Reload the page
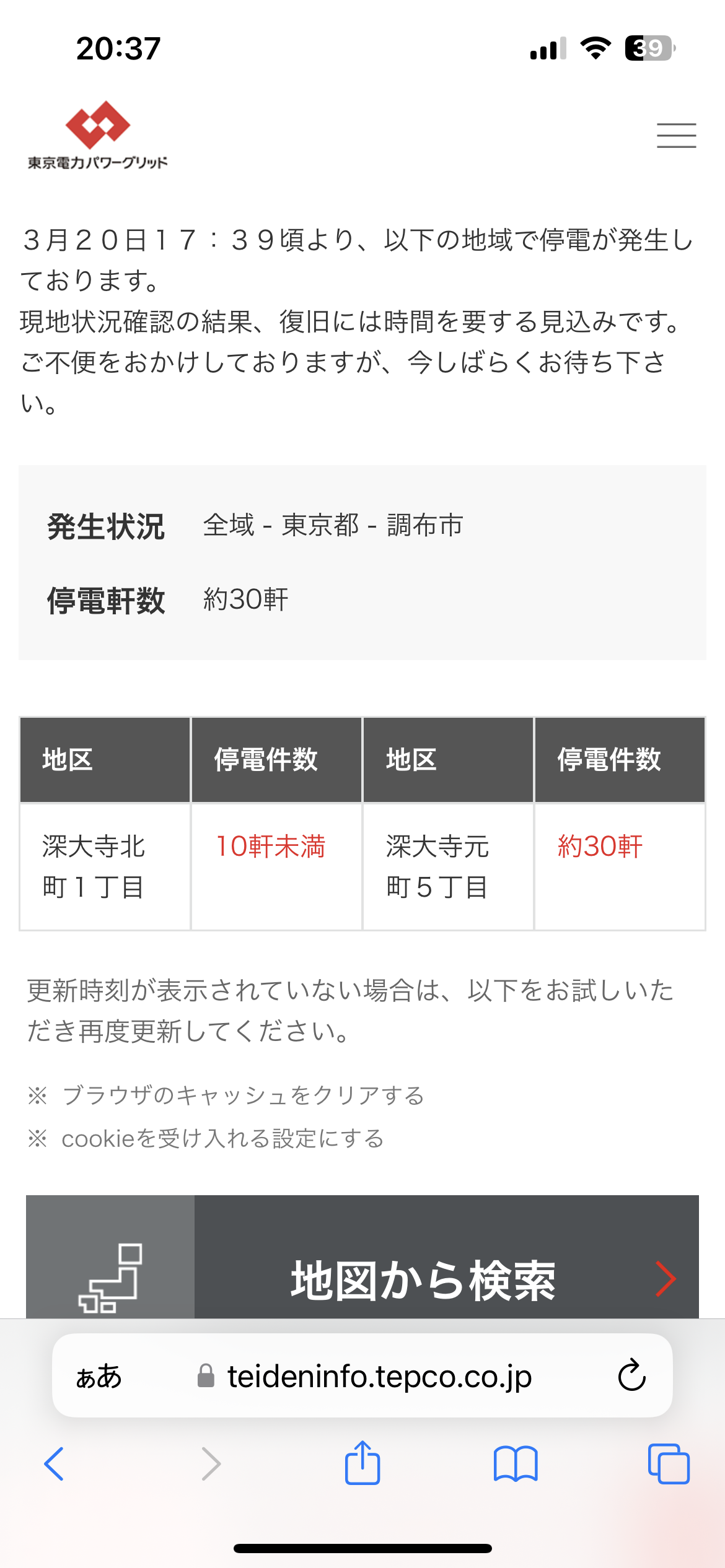The image size is (725, 1568). pos(631,1376)
